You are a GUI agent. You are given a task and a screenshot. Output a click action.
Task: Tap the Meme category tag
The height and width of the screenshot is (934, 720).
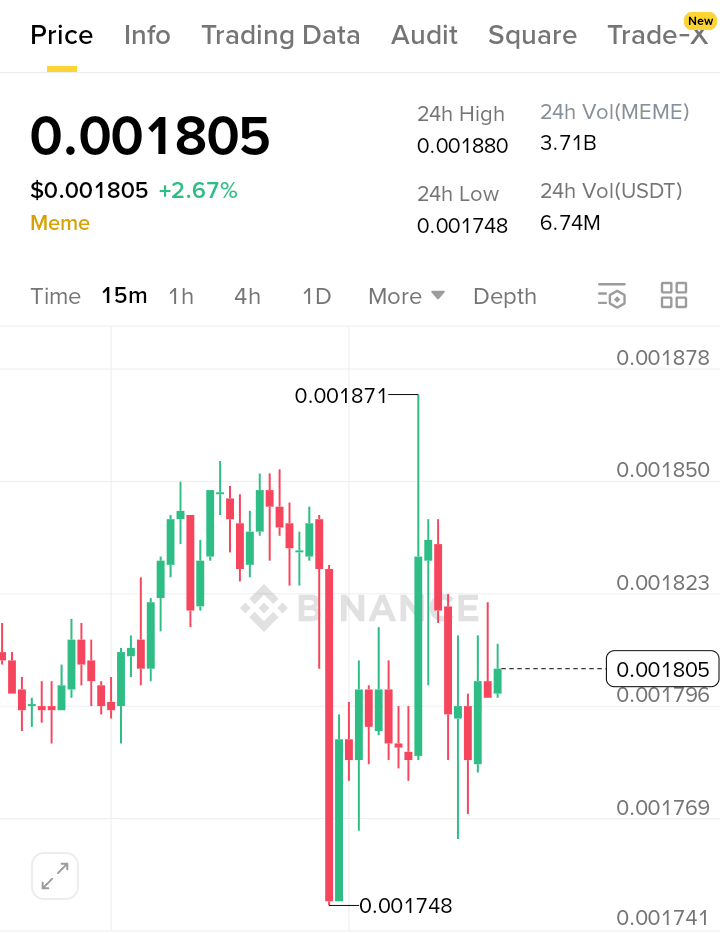[60, 223]
